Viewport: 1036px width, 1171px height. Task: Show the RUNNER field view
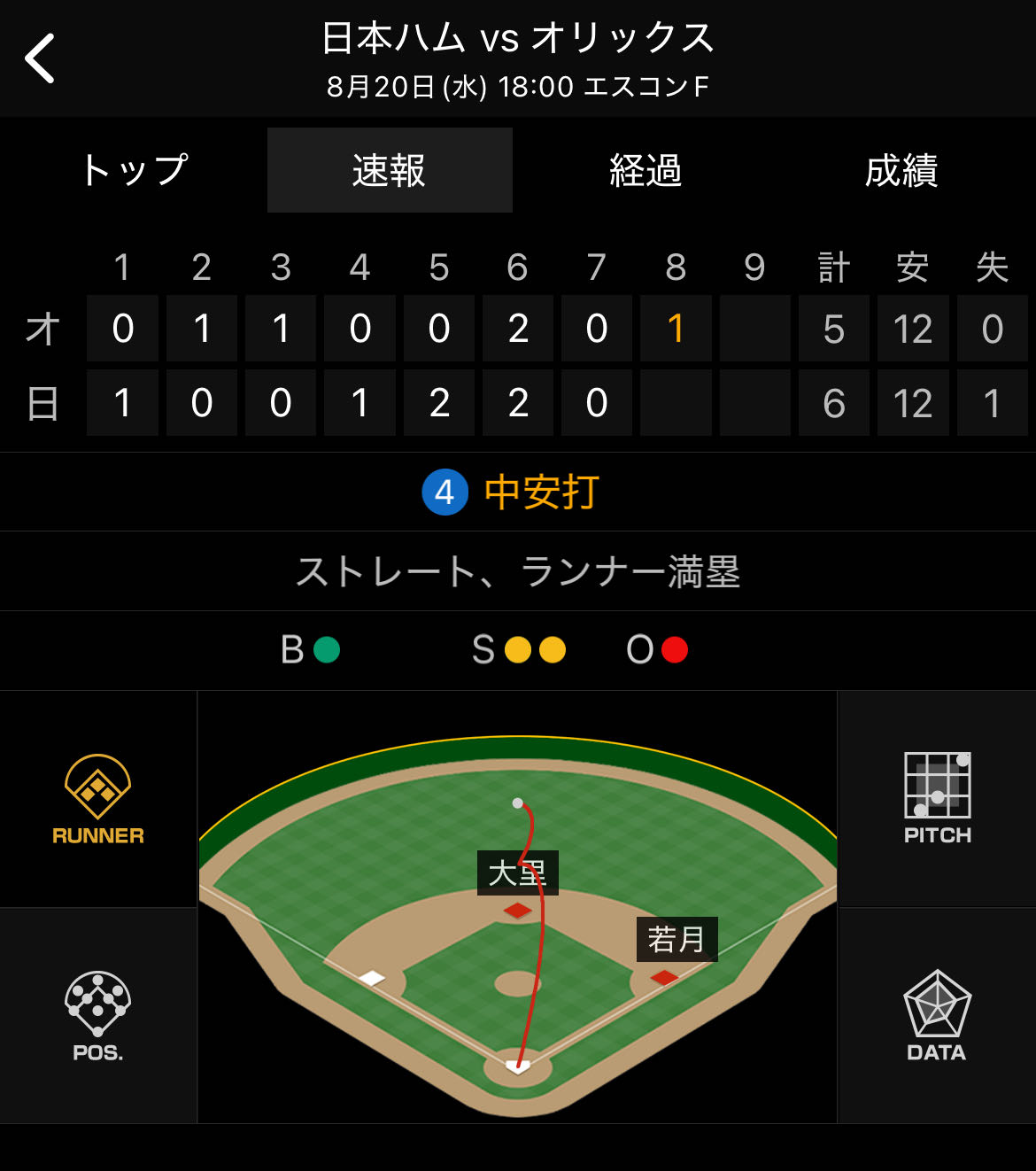(98, 799)
